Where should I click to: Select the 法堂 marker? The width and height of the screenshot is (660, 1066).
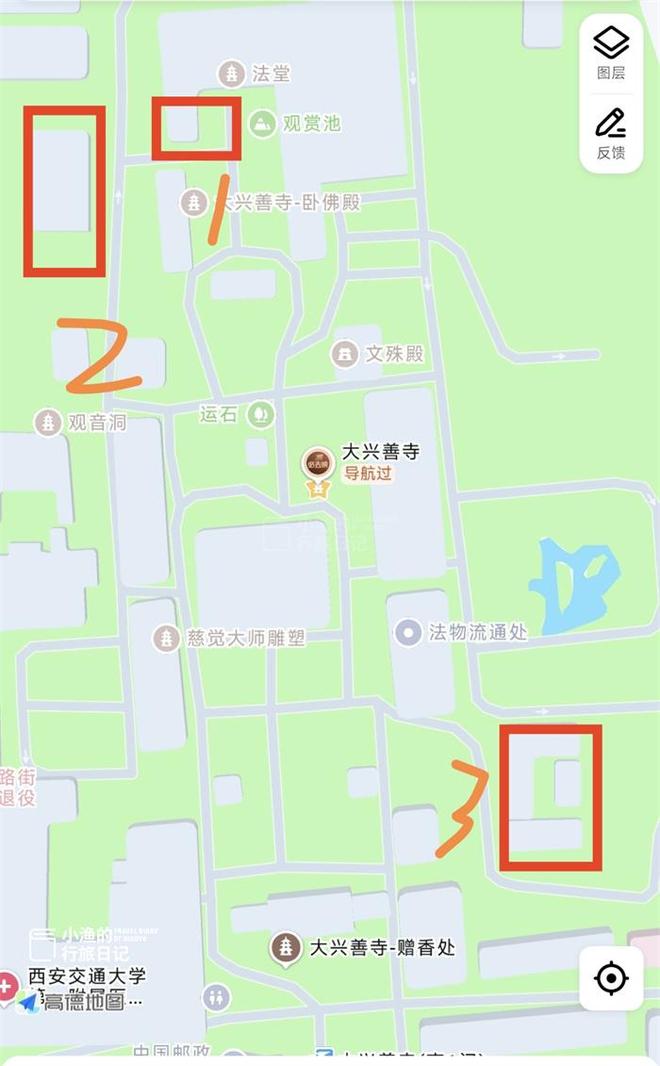pyautogui.click(x=232, y=73)
